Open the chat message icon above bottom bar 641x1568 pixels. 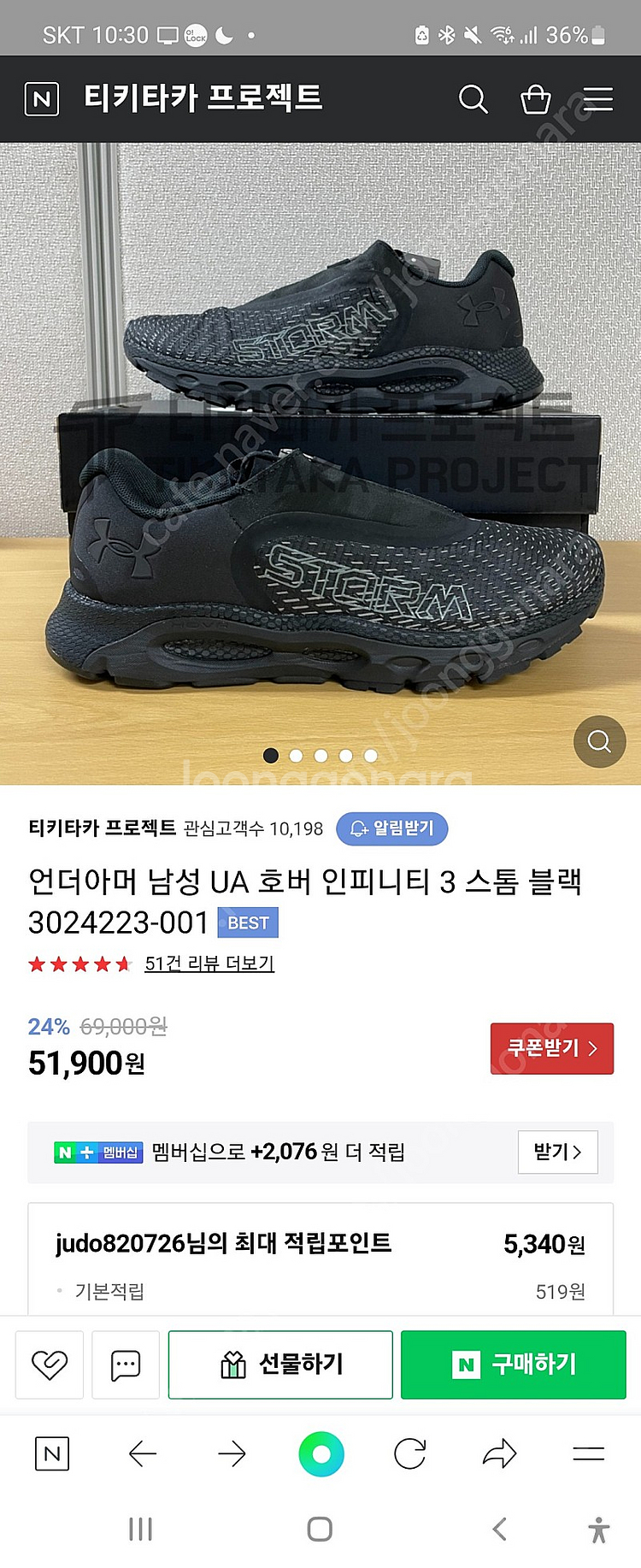(126, 1365)
